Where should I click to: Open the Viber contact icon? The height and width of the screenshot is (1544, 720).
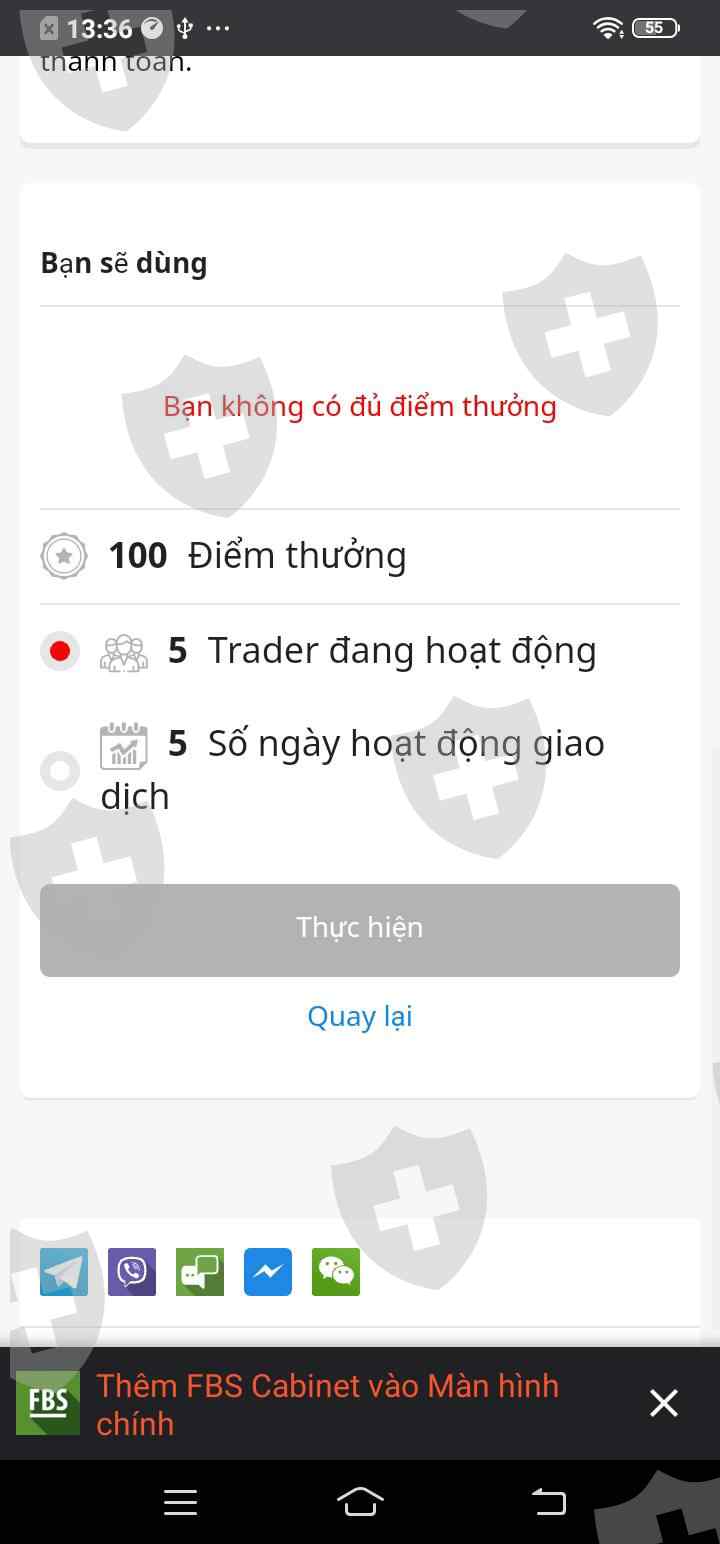click(132, 1272)
